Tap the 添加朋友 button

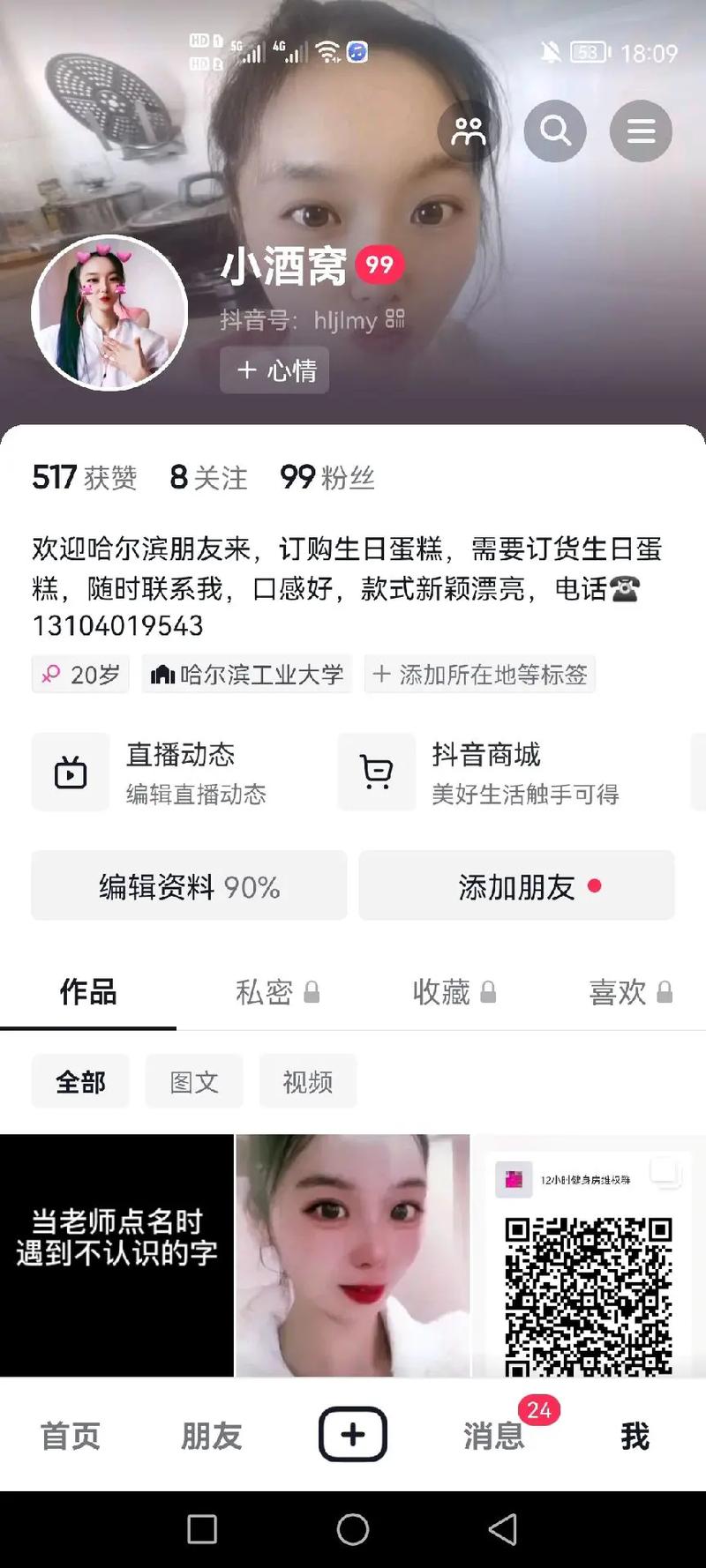516,886
